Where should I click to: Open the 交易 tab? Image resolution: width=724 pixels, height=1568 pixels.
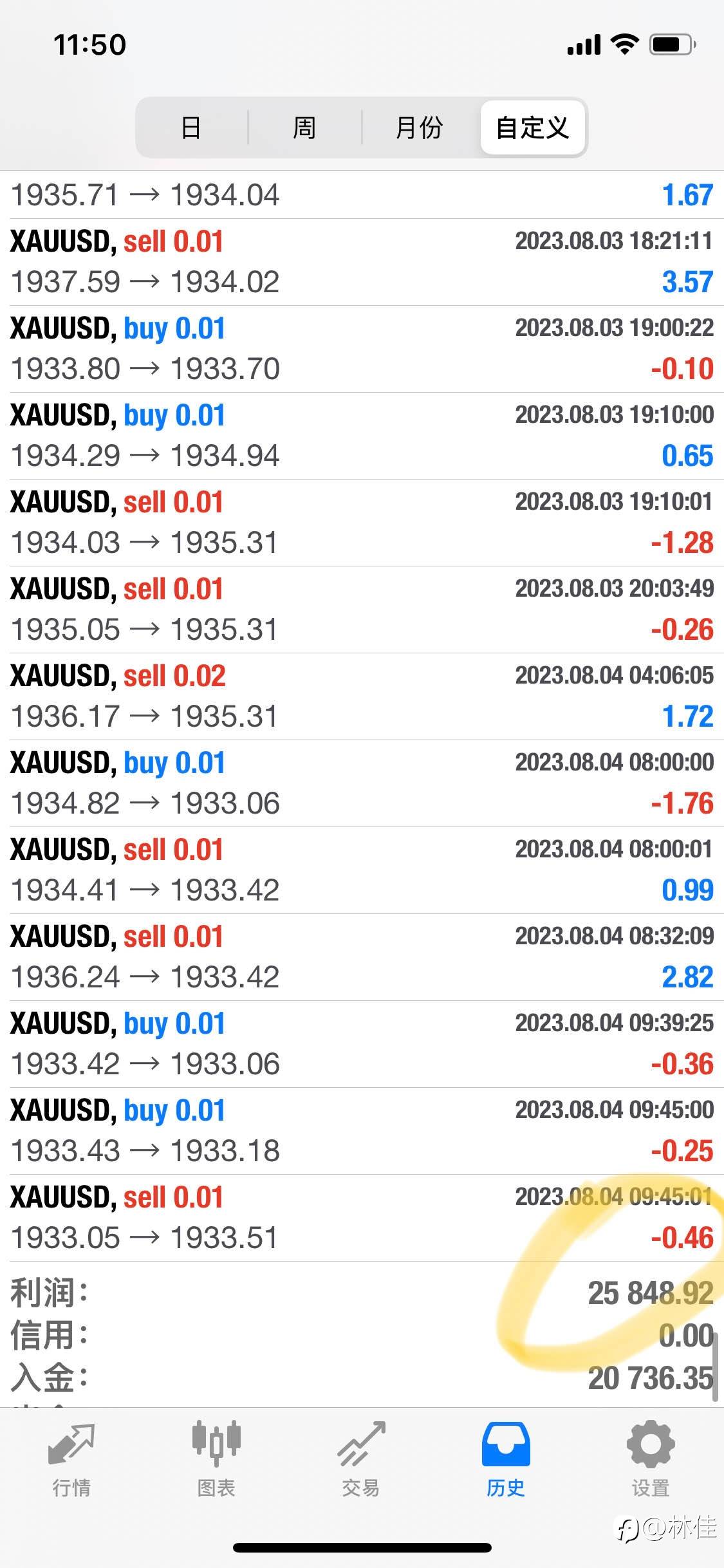coord(361,1460)
